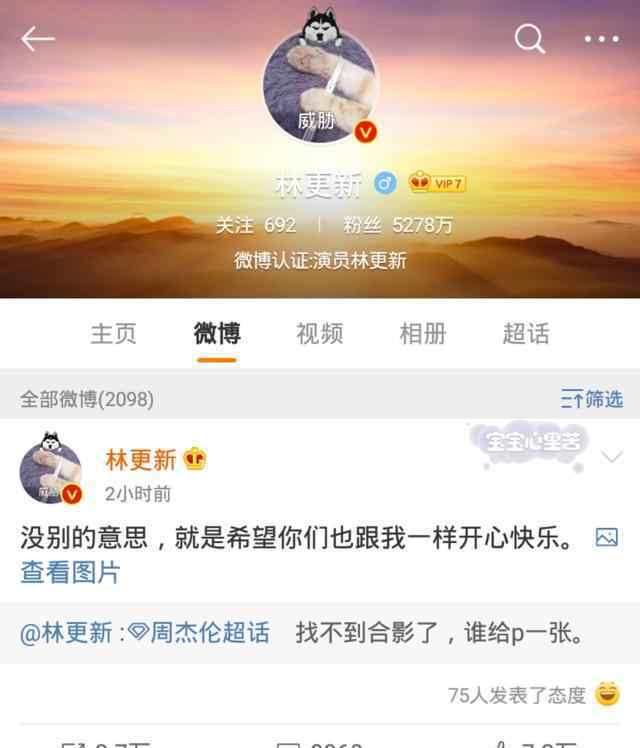Screen dimensions: 640x748
Task: View 75人发表了态度 reactions
Action: pyautogui.click(x=517, y=695)
